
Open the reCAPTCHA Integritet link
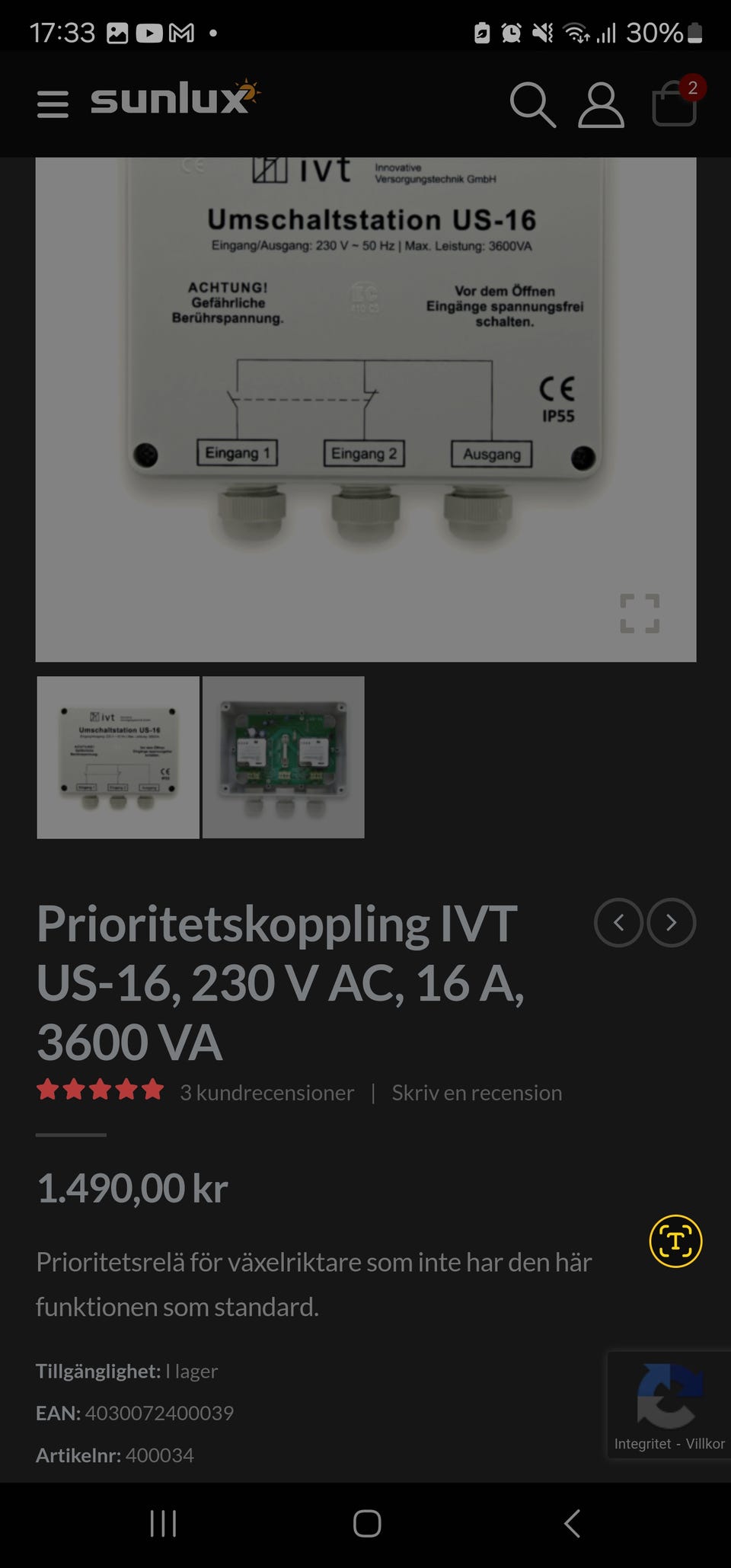[x=643, y=1444]
